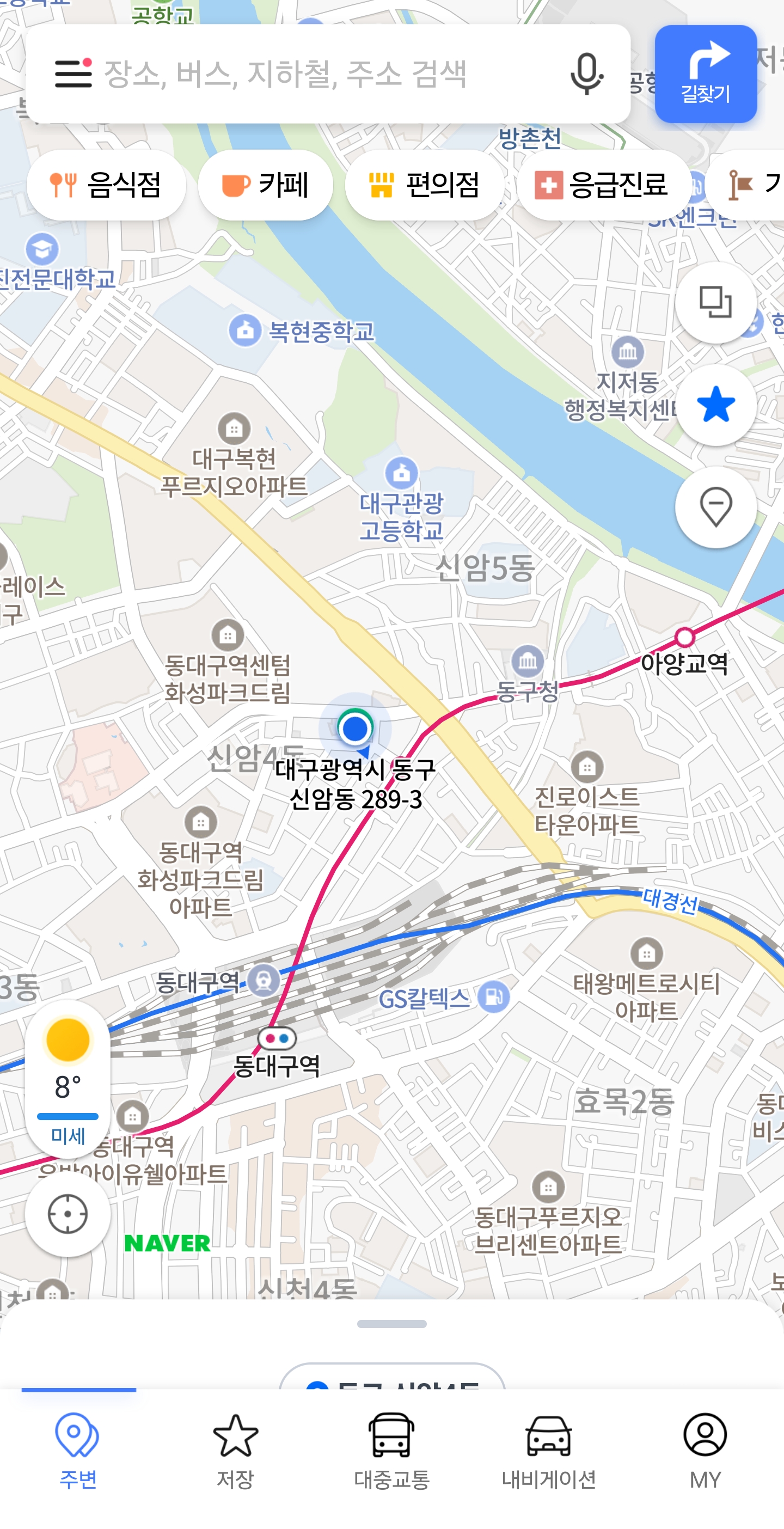784x1529 pixels.
Task: Select the 음식점 chip
Action: coord(106,185)
